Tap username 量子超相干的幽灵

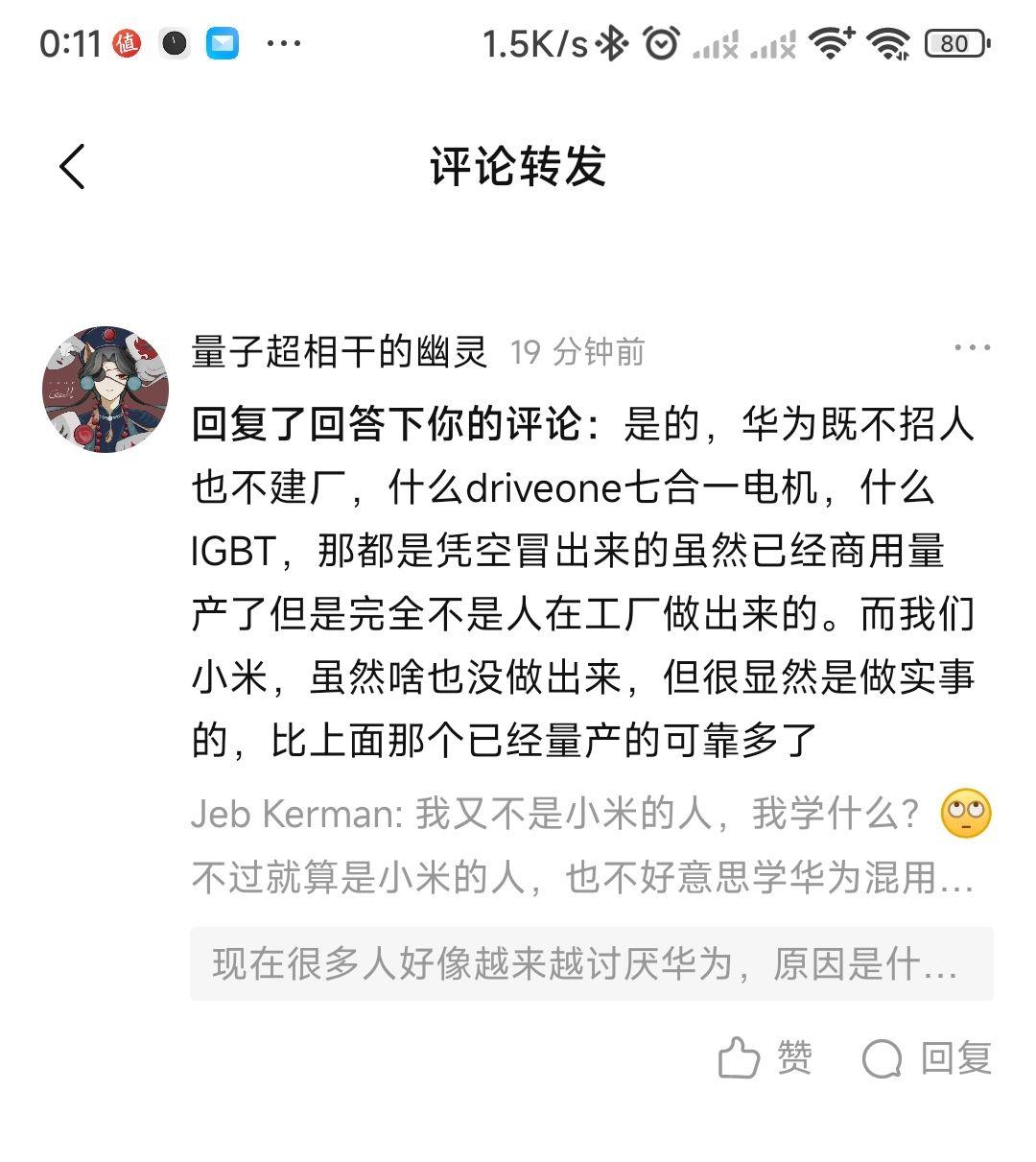pyautogui.click(x=340, y=352)
